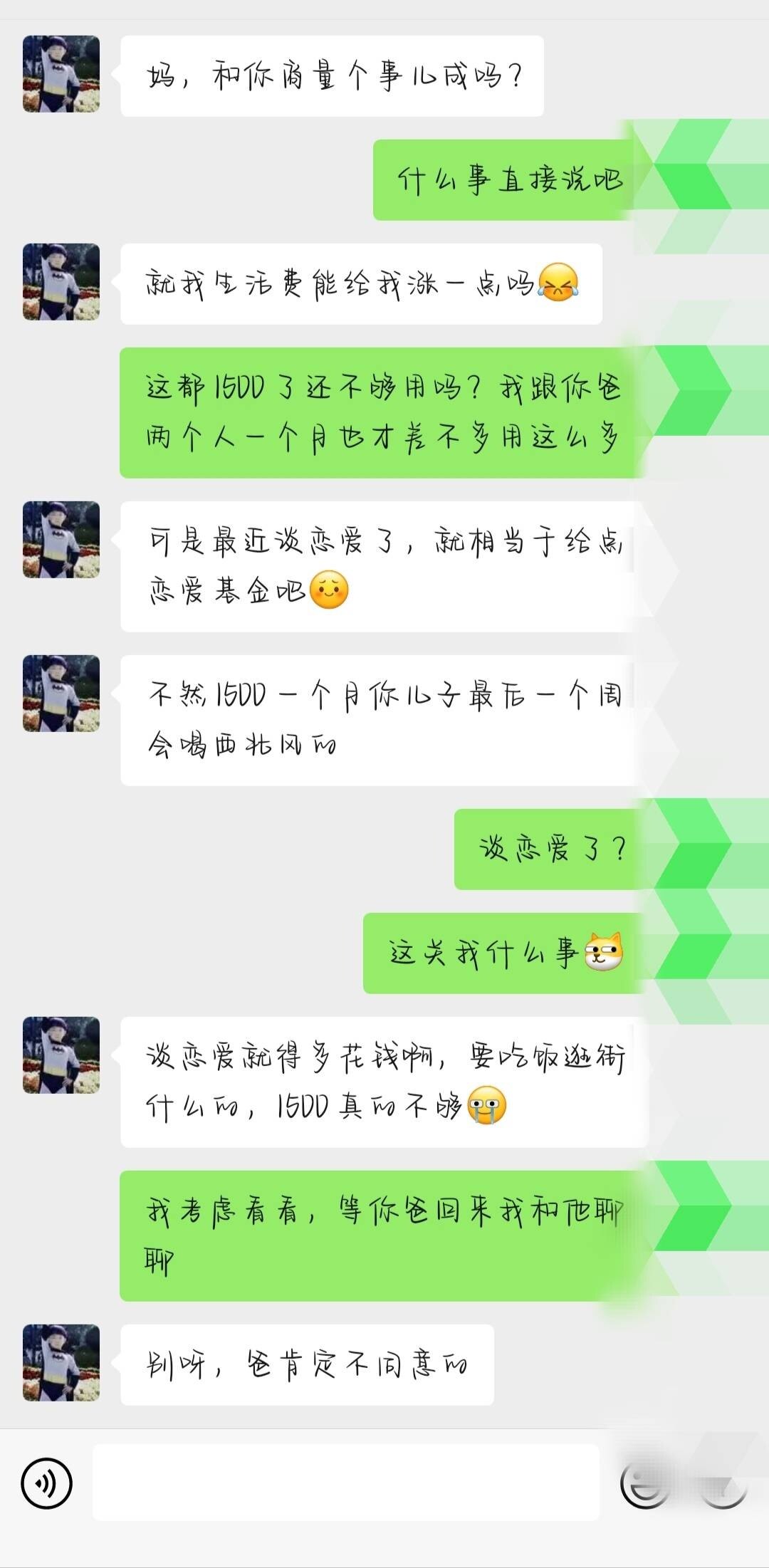The image size is (769, 1568).
Task: Open the emoji sticker panel
Action: pos(645,1483)
